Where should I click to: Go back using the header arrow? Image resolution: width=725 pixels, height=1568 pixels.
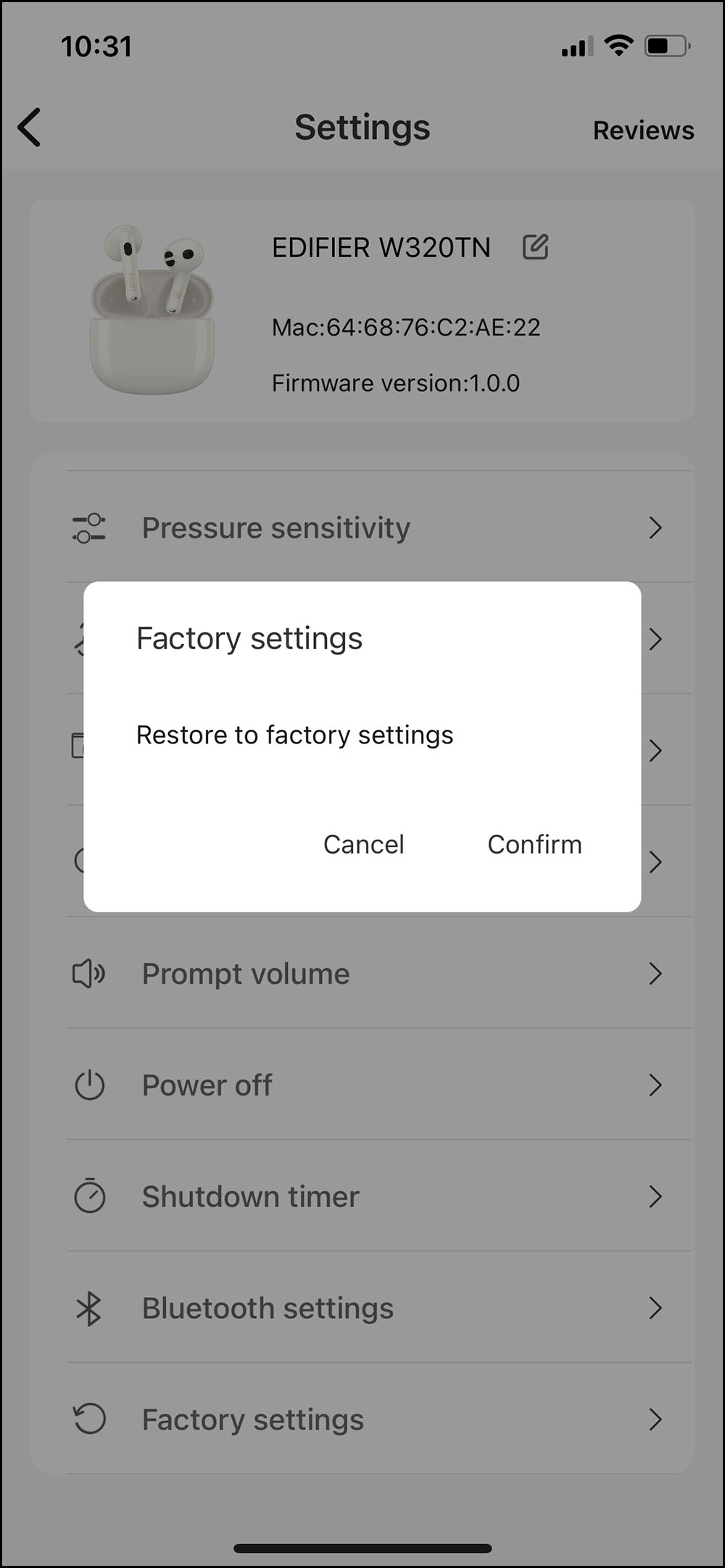[30, 128]
